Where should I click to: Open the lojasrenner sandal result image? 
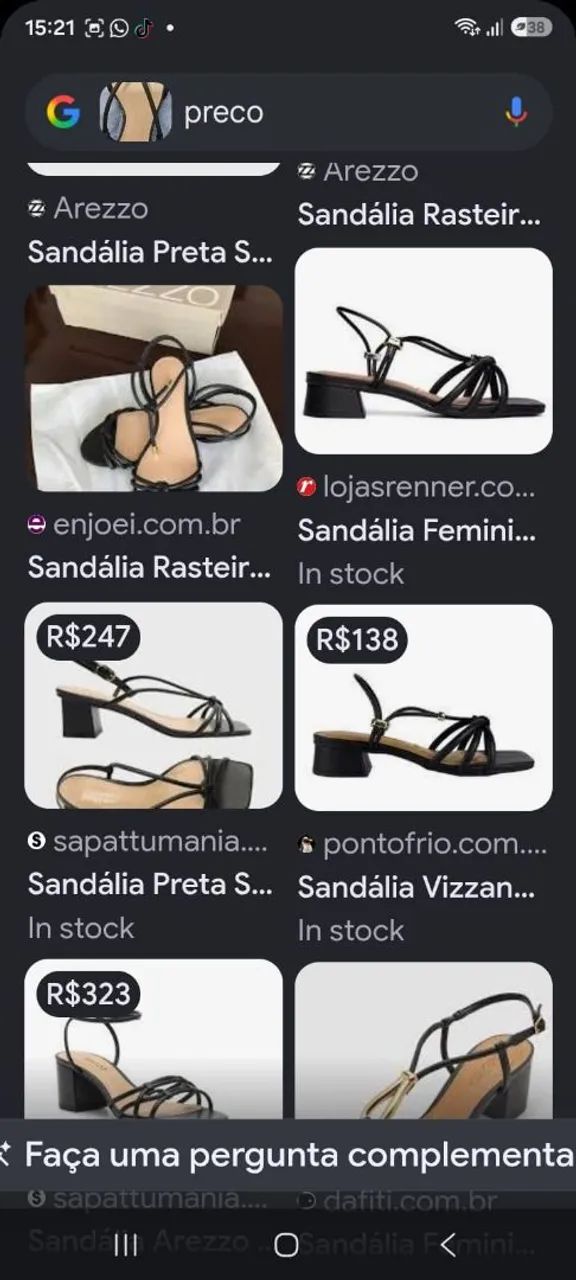coord(423,351)
